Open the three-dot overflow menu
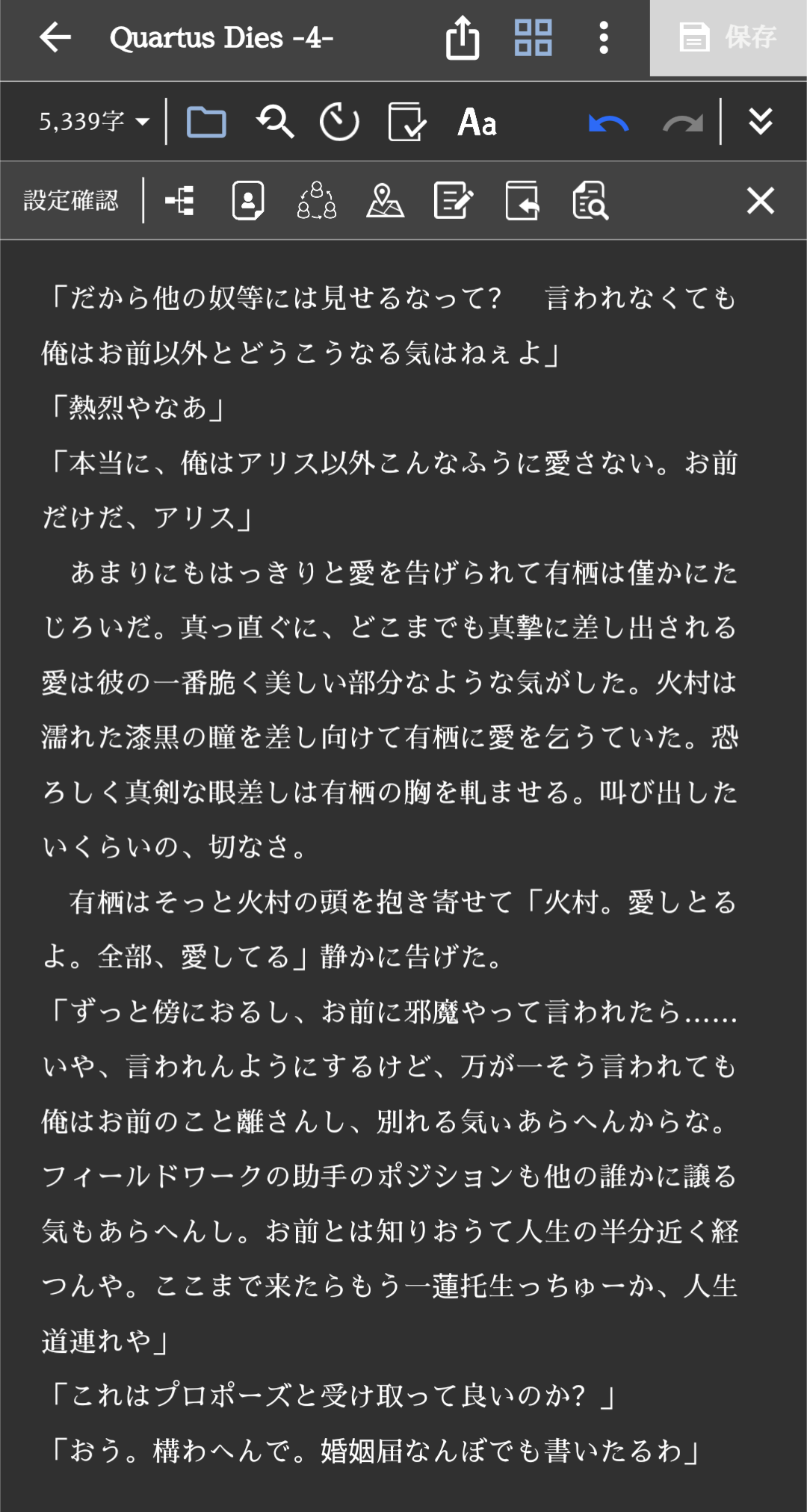 604,37
